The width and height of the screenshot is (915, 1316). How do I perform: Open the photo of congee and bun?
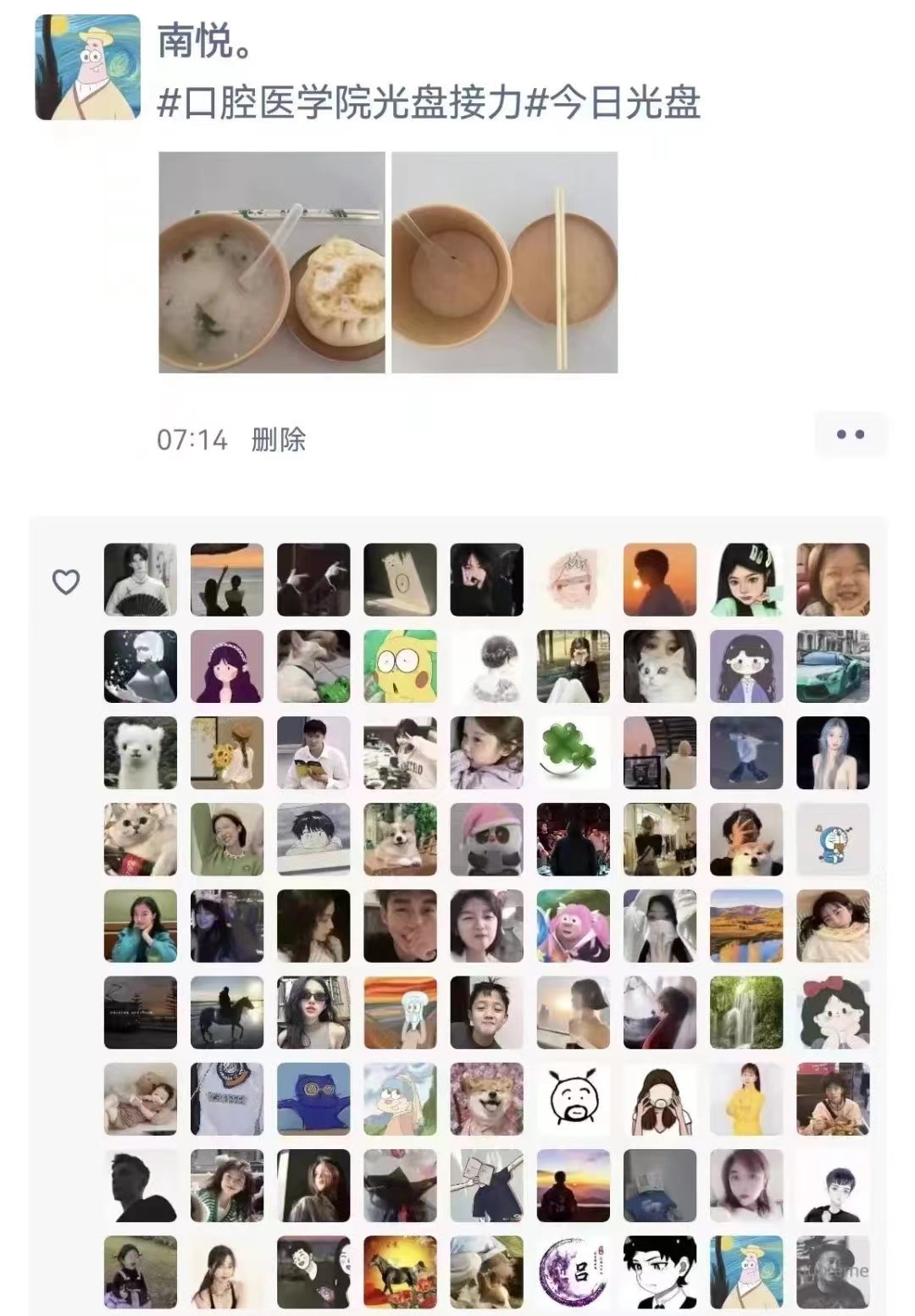point(272,263)
